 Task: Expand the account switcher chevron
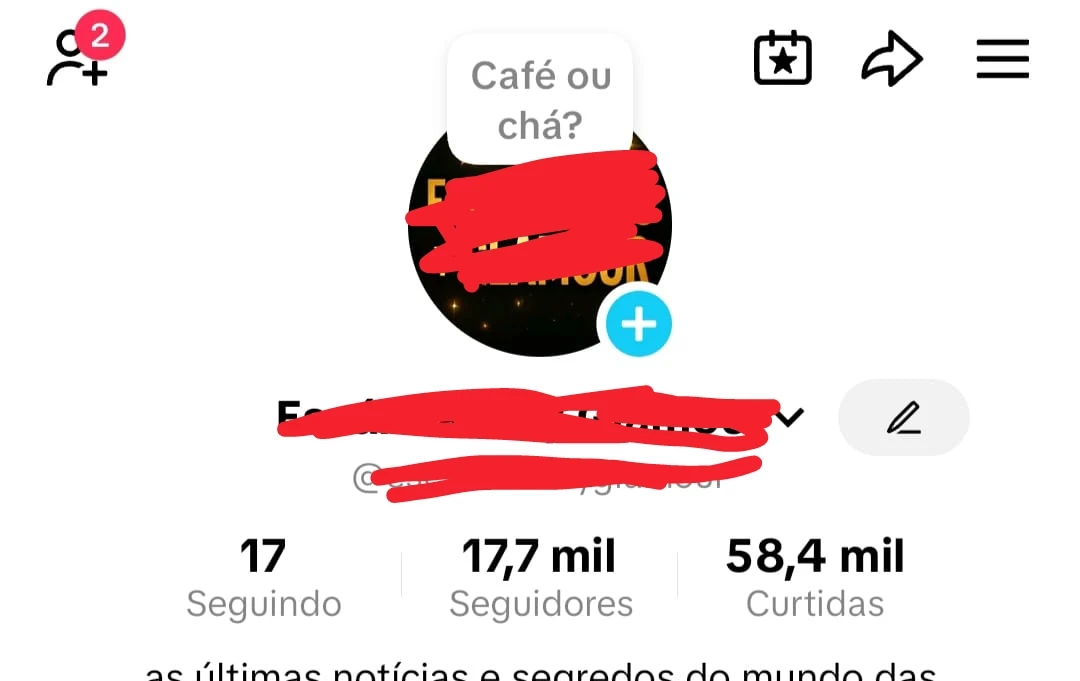[x=790, y=418]
